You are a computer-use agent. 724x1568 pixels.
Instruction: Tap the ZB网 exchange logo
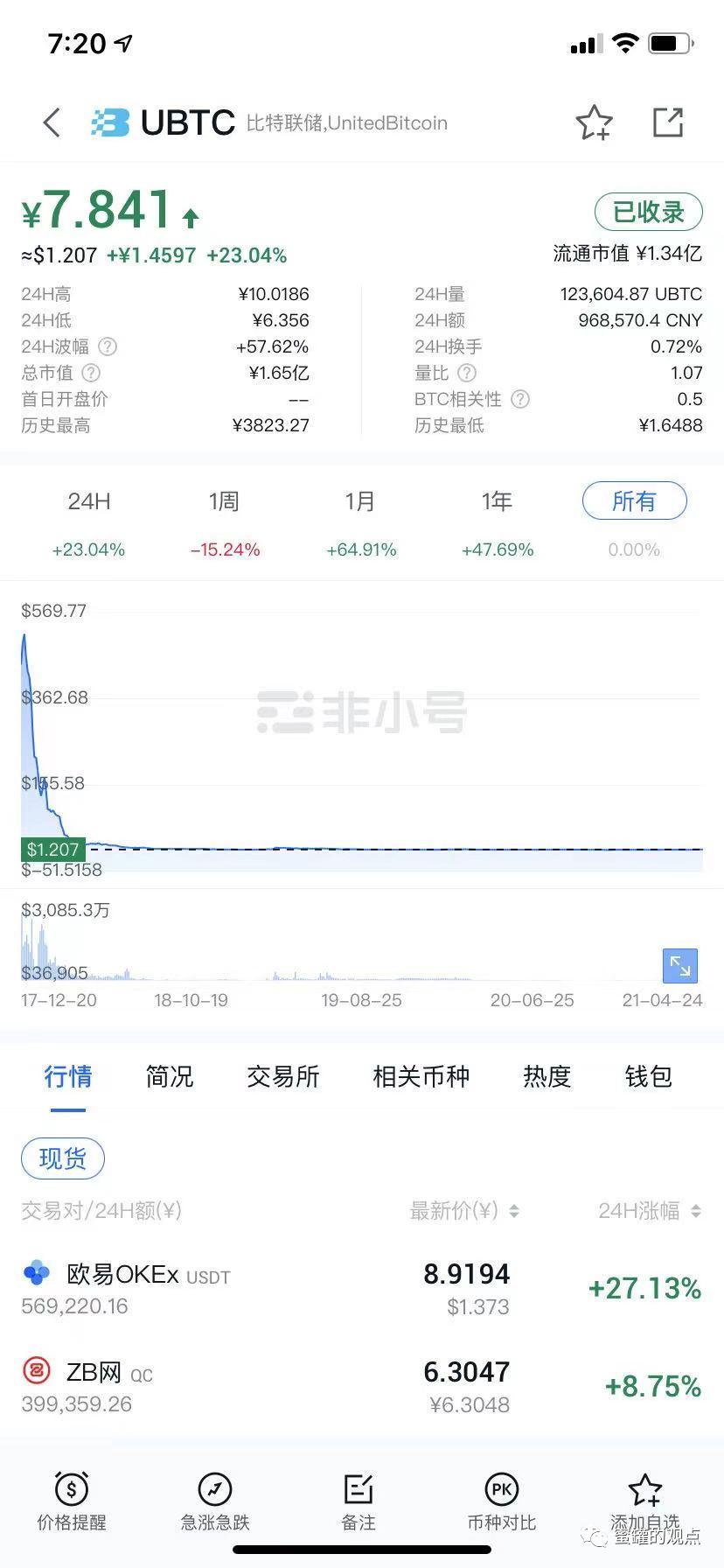[37, 1372]
